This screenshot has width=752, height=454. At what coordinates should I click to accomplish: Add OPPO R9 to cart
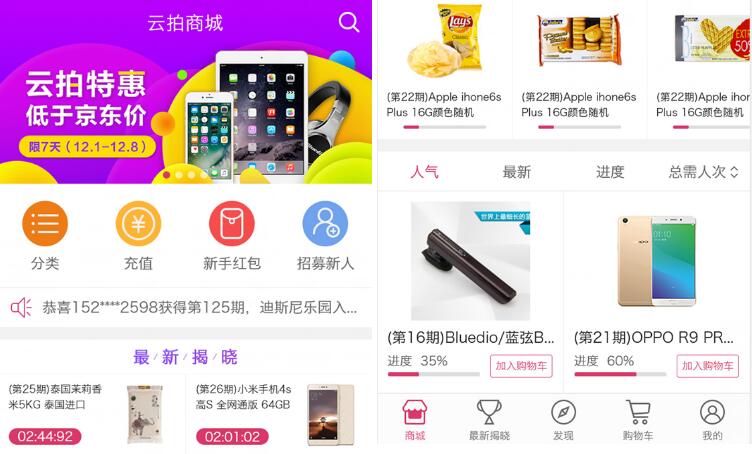[x=708, y=366]
